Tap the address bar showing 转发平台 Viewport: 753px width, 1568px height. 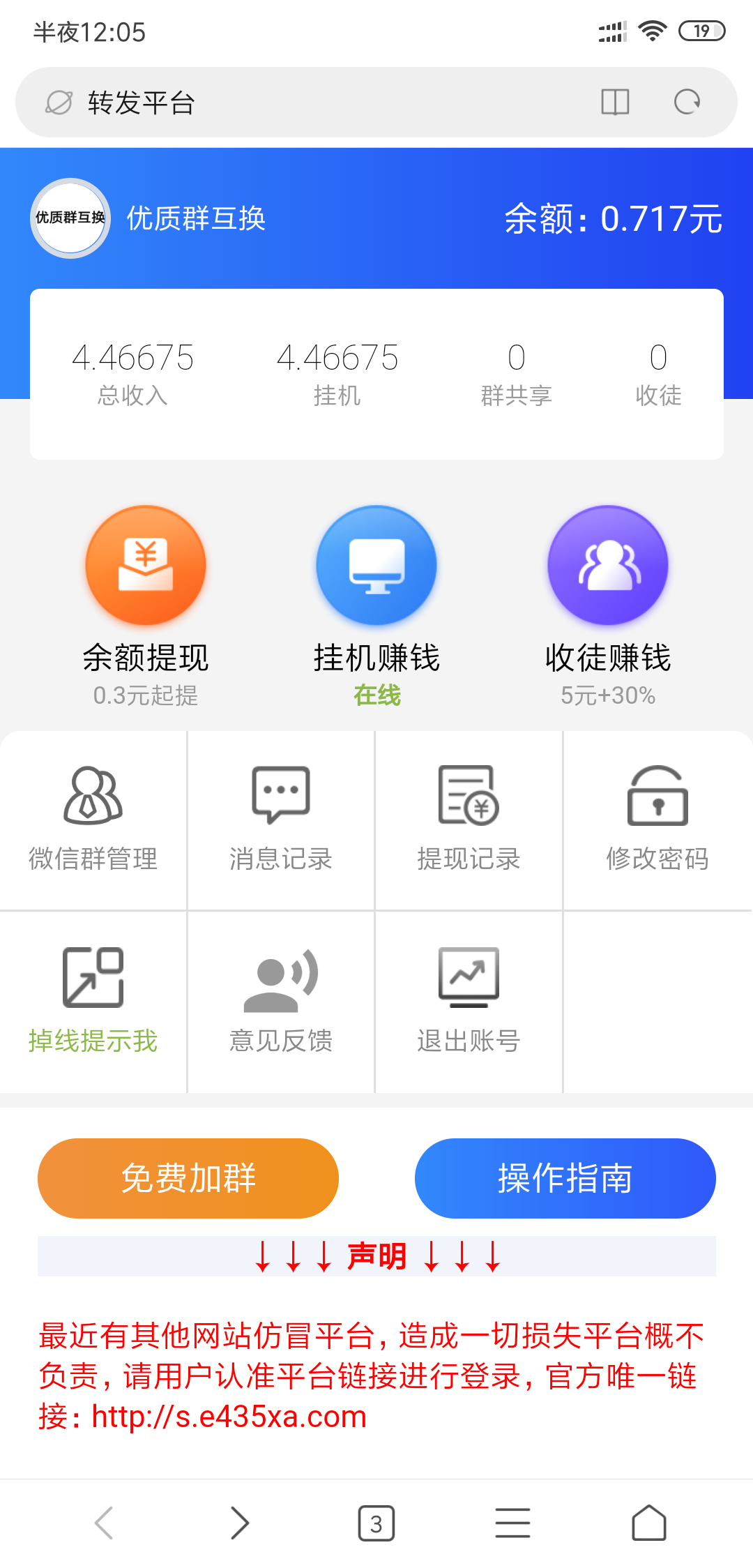click(x=279, y=102)
